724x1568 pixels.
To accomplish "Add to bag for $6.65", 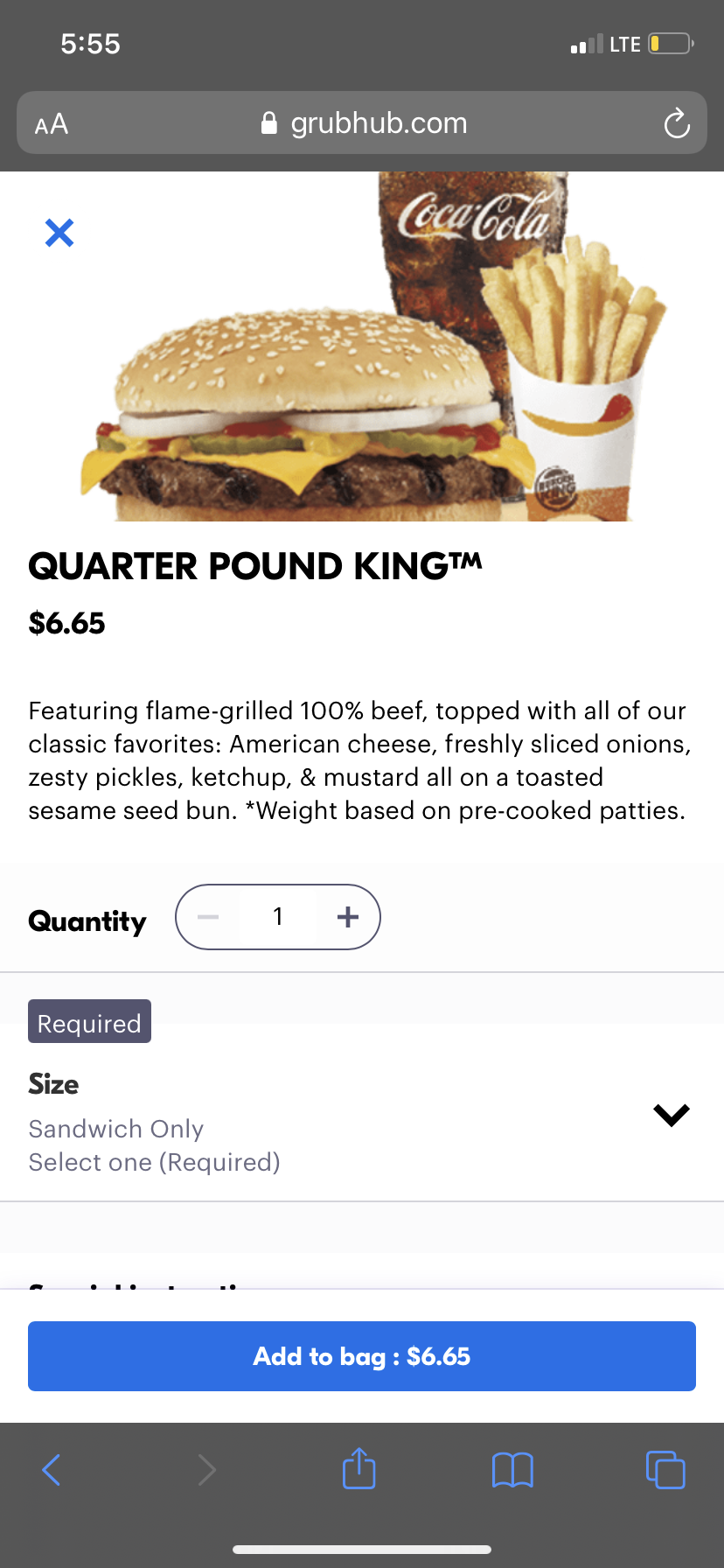I will tap(362, 1356).
